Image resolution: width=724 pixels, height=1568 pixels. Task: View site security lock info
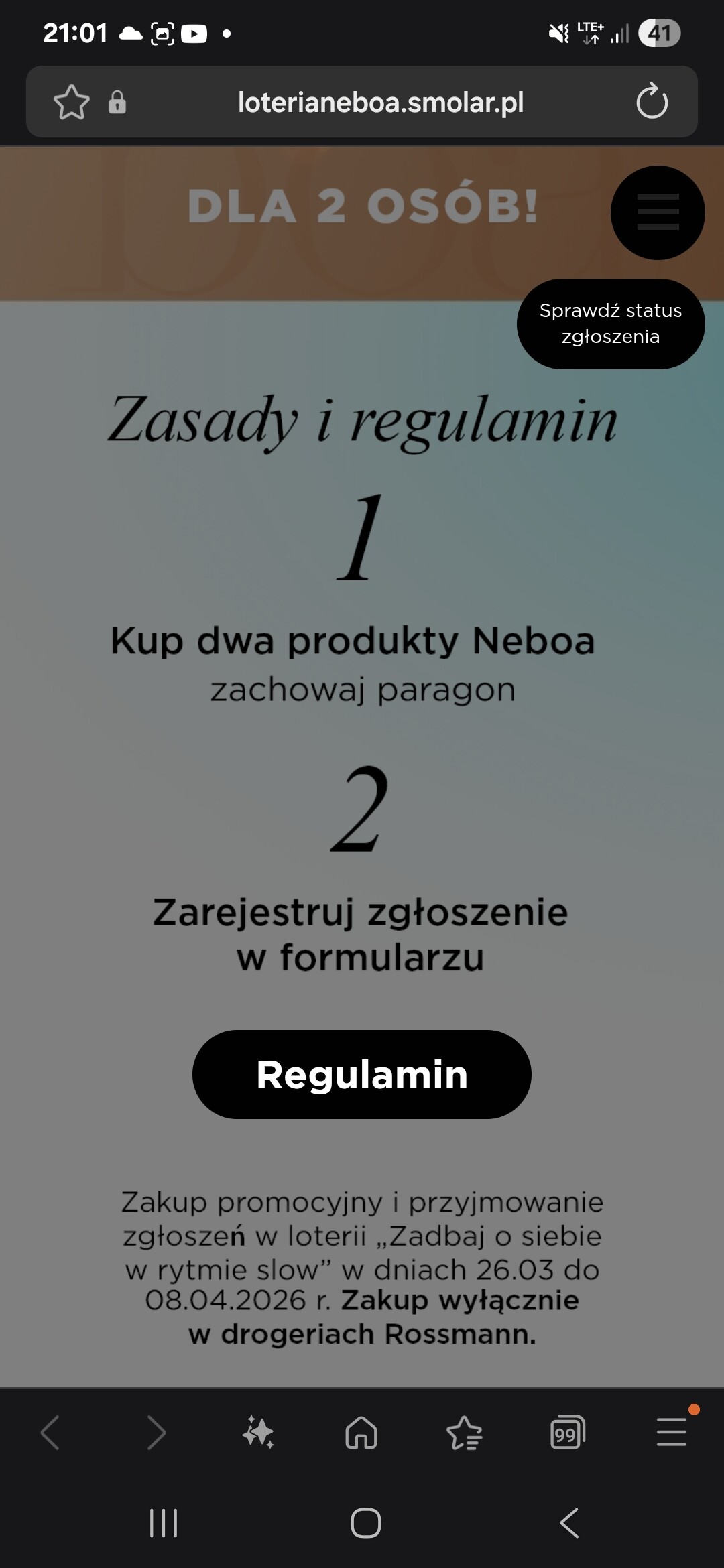point(117,103)
